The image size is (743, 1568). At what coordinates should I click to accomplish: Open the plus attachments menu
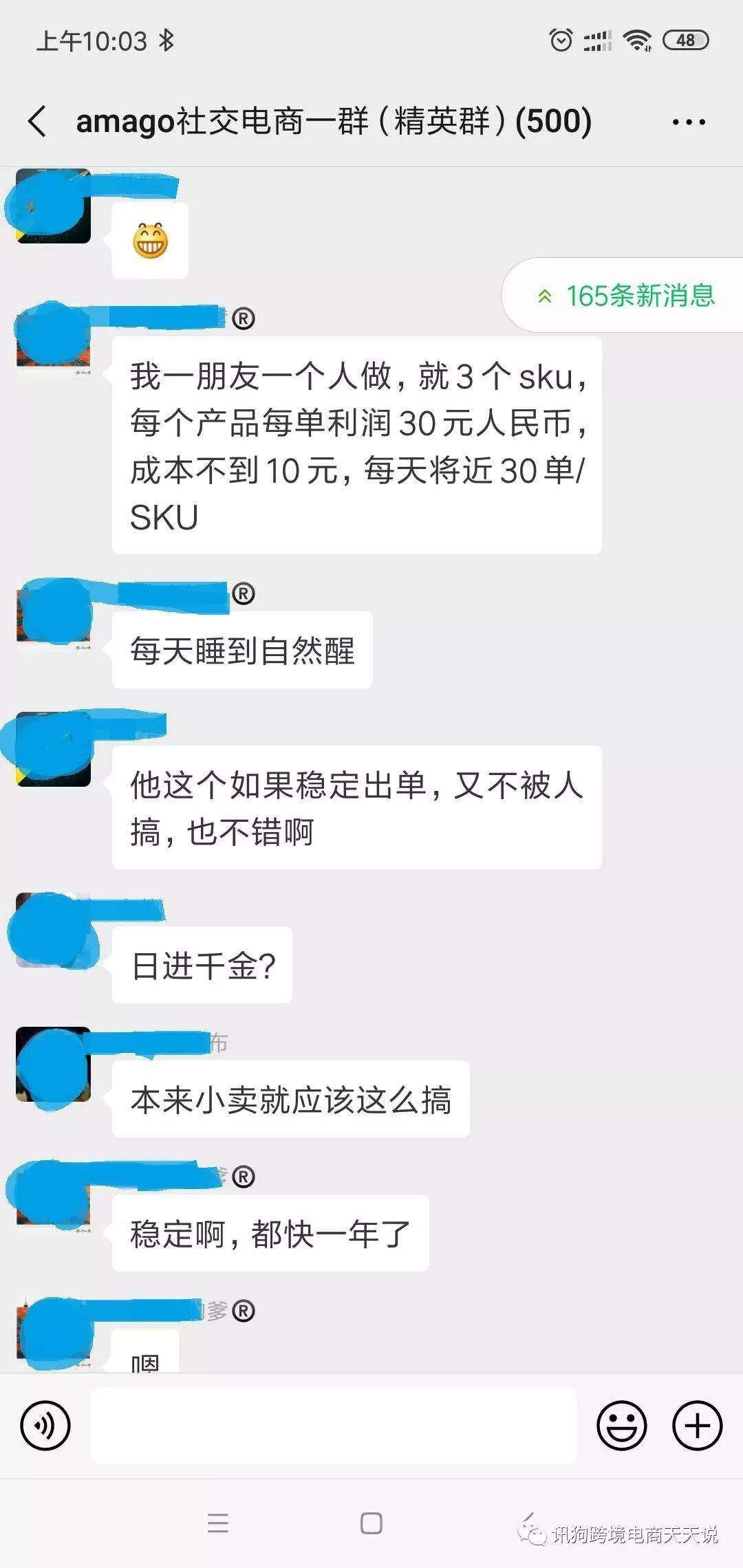coord(697,1426)
